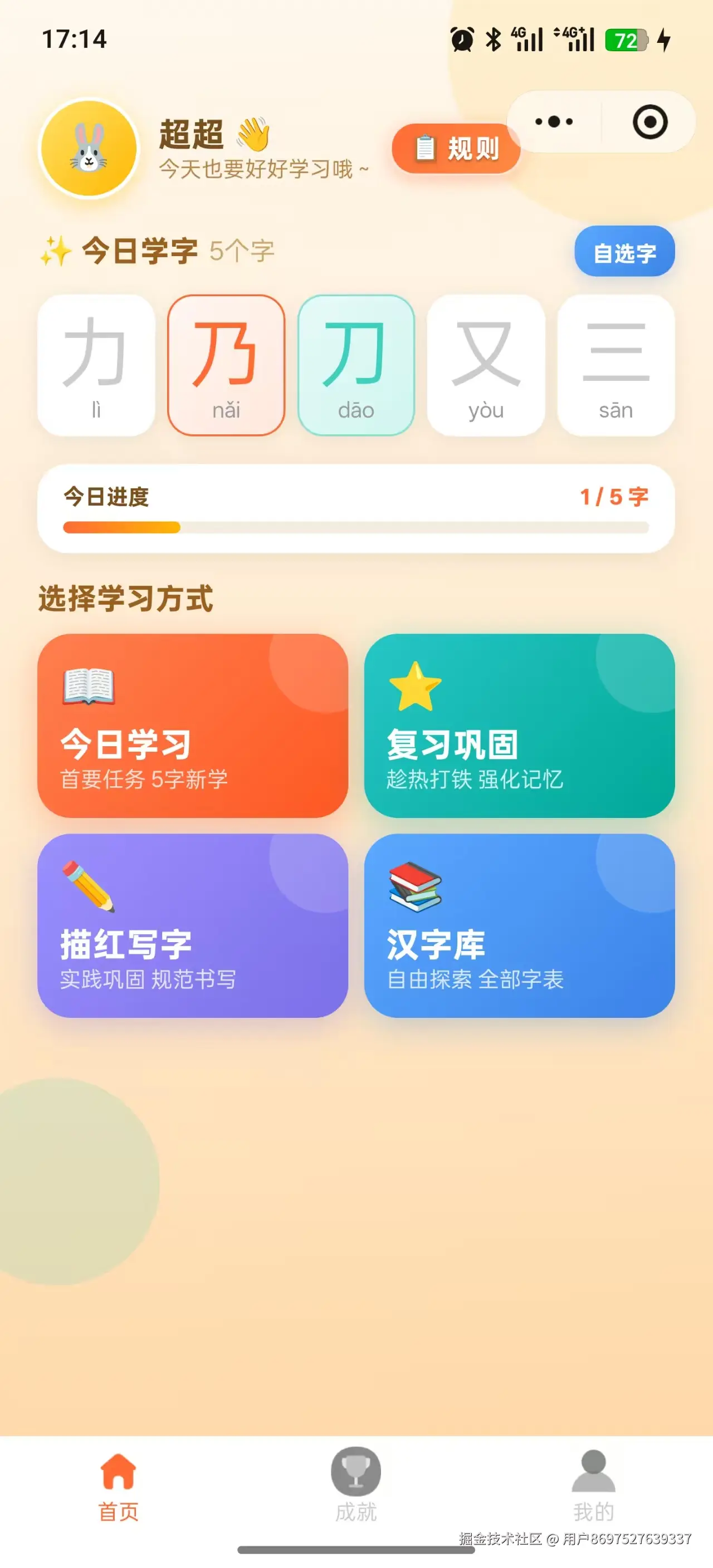The image size is (713, 1568).
Task: Browse the 汉字库 character library
Action: point(519,925)
